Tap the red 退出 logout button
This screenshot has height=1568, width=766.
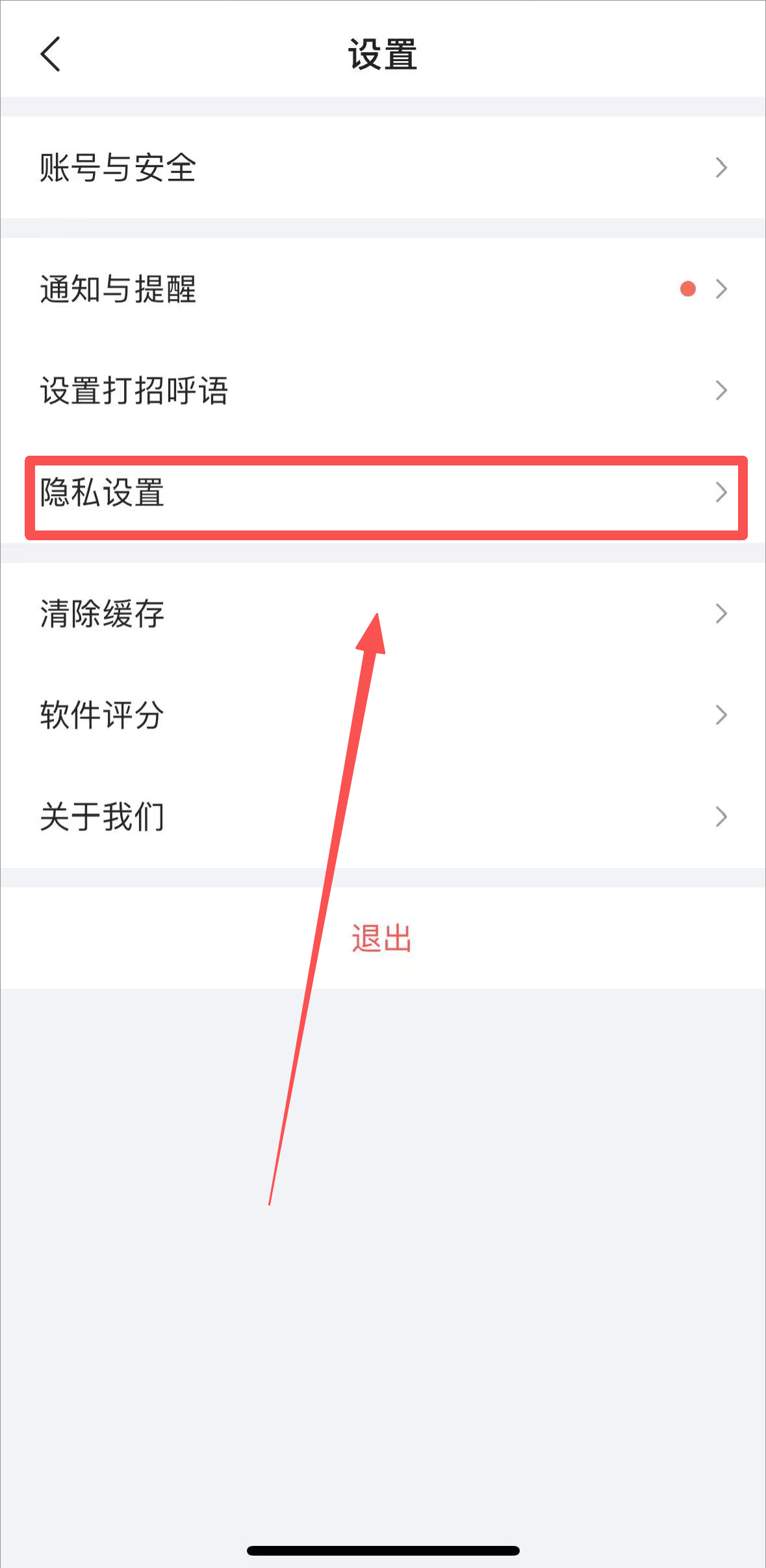tap(382, 939)
